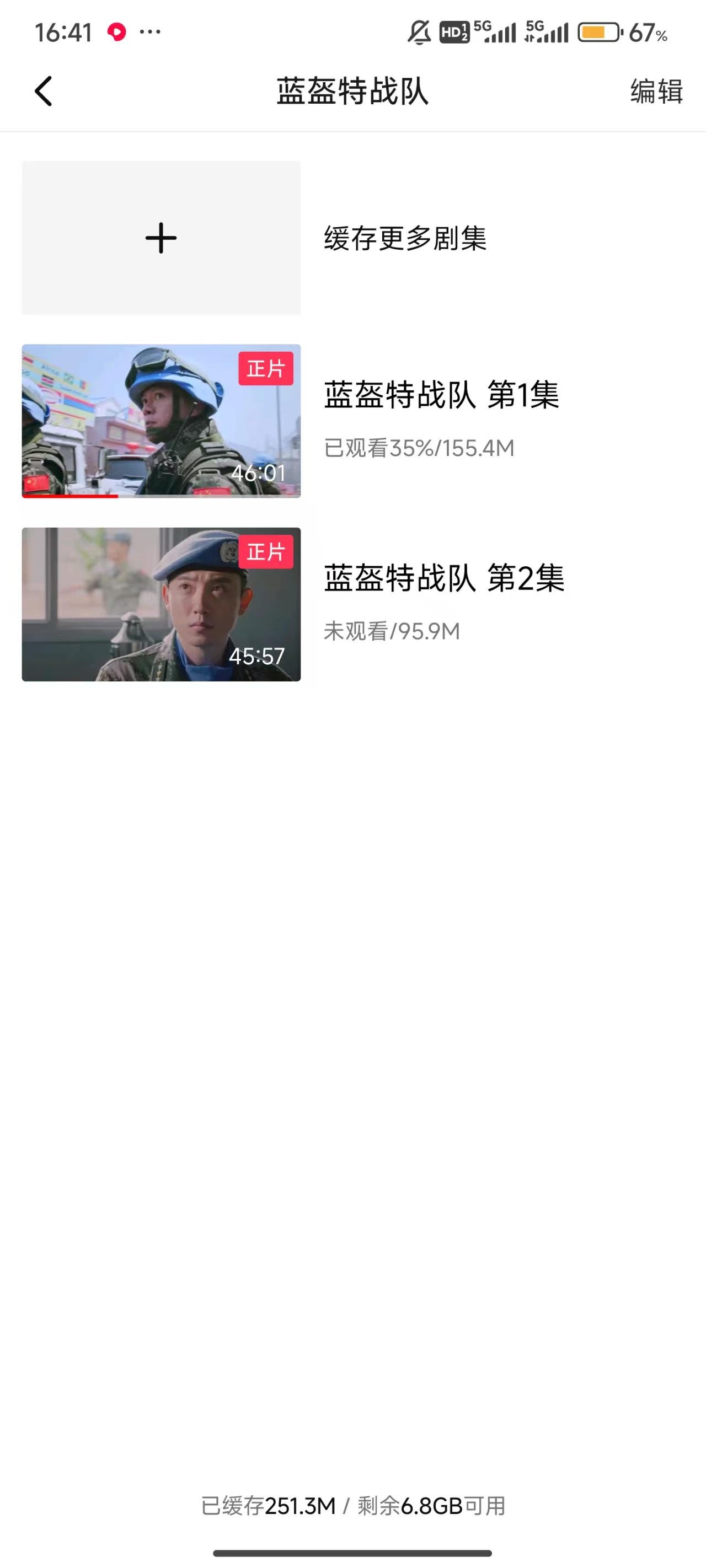Viewport: 706px width, 1568px height.
Task: Open episode 2 duration label 45:57
Action: tap(258, 656)
